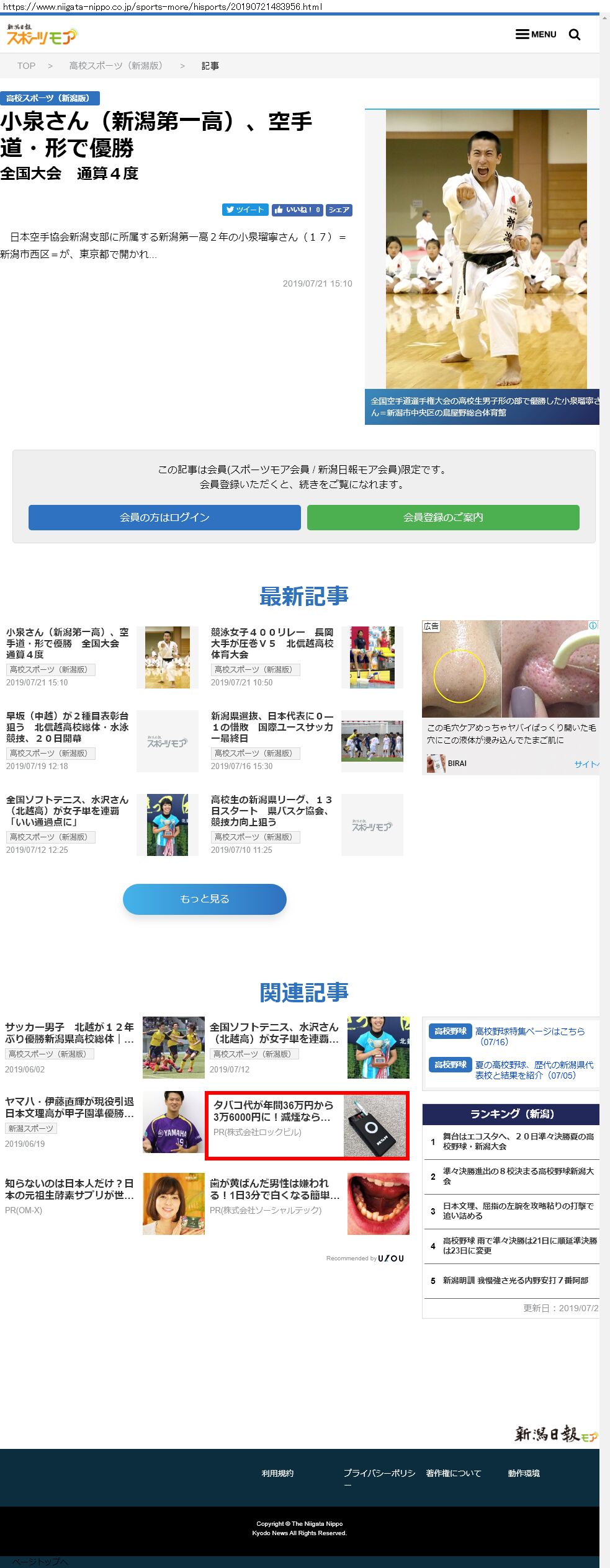Open サッカー男子 北越が12年ぶり優勝 related article
The height and width of the screenshot is (1568, 610).
pyautogui.click(x=70, y=1033)
